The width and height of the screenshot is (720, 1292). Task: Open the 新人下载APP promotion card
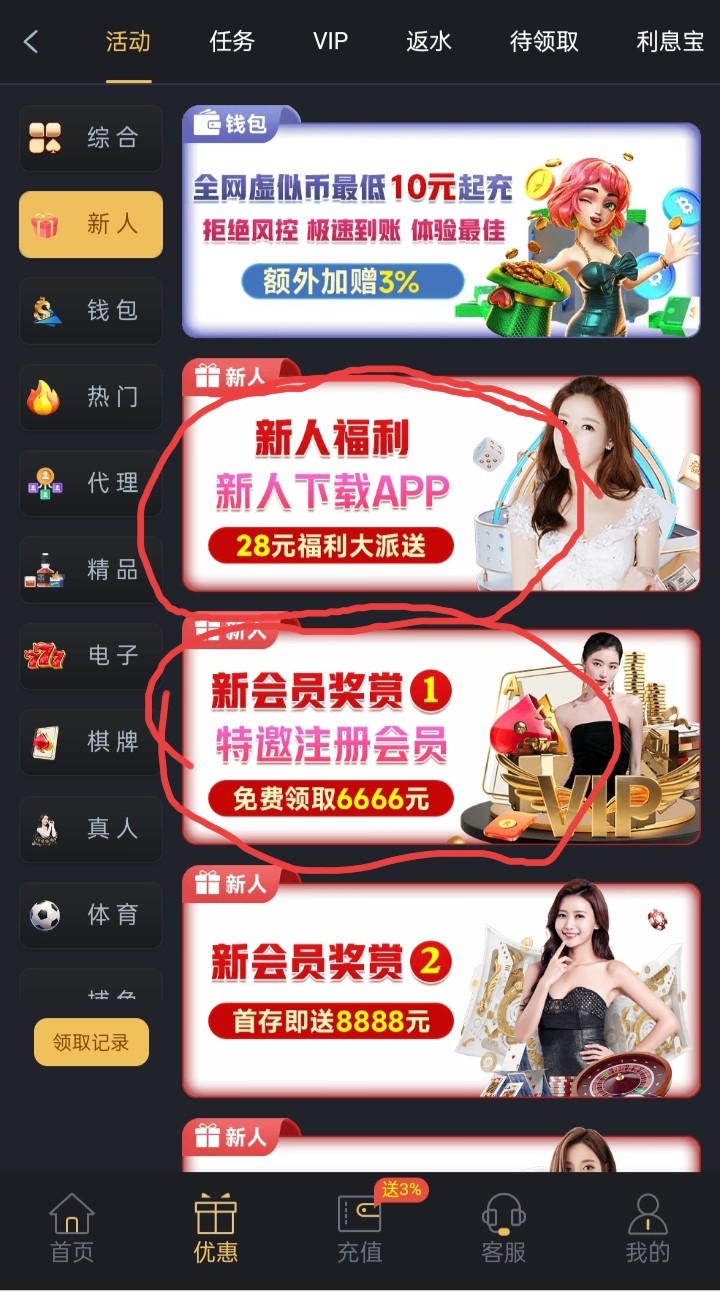click(440, 485)
